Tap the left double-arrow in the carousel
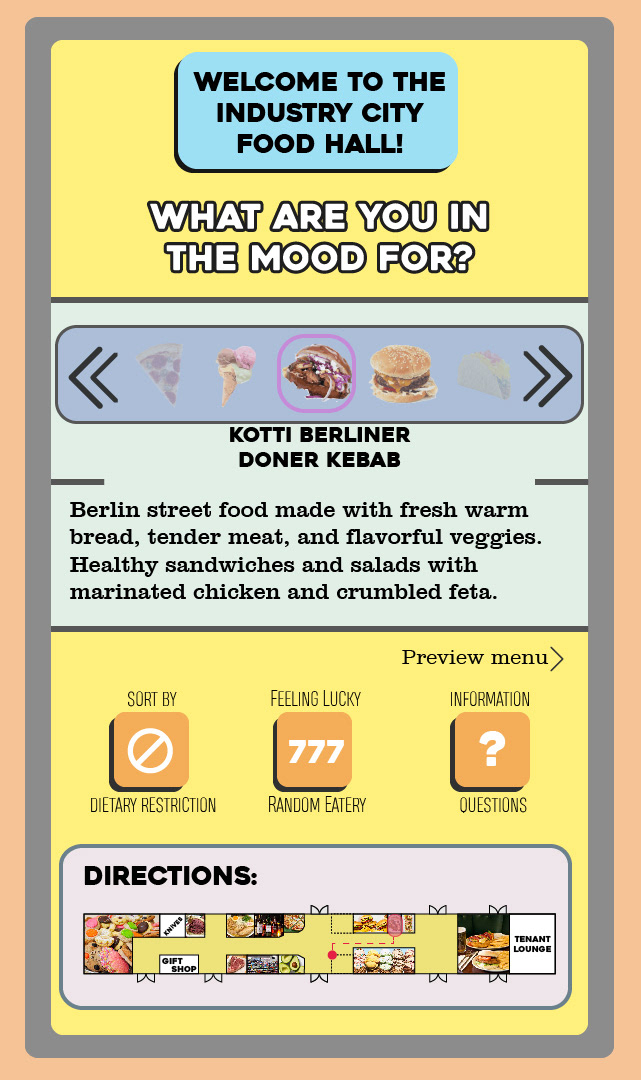Screen dimensions: 641x1080 [x=94, y=375]
